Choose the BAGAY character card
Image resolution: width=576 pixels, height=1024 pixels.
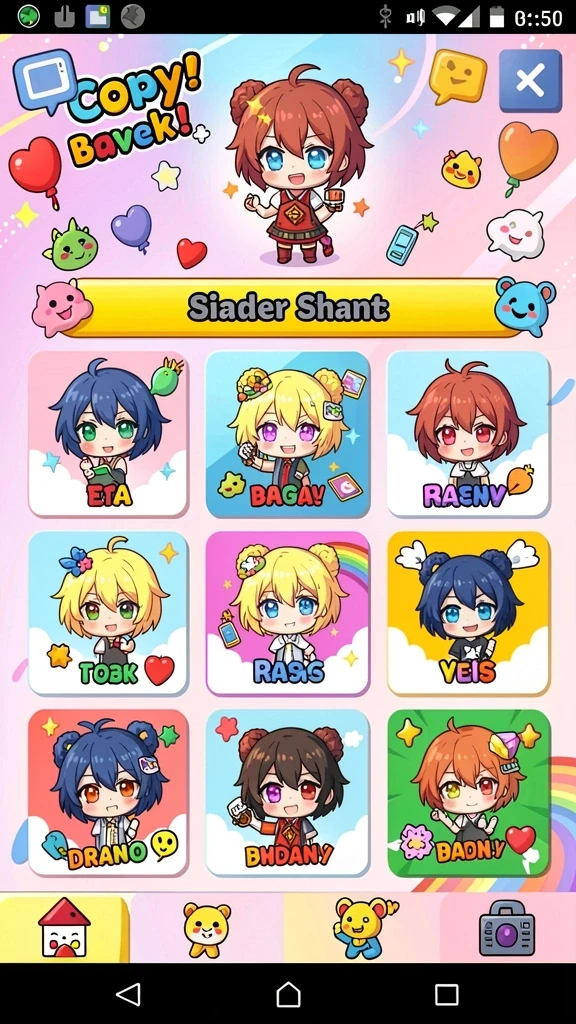[x=287, y=434]
